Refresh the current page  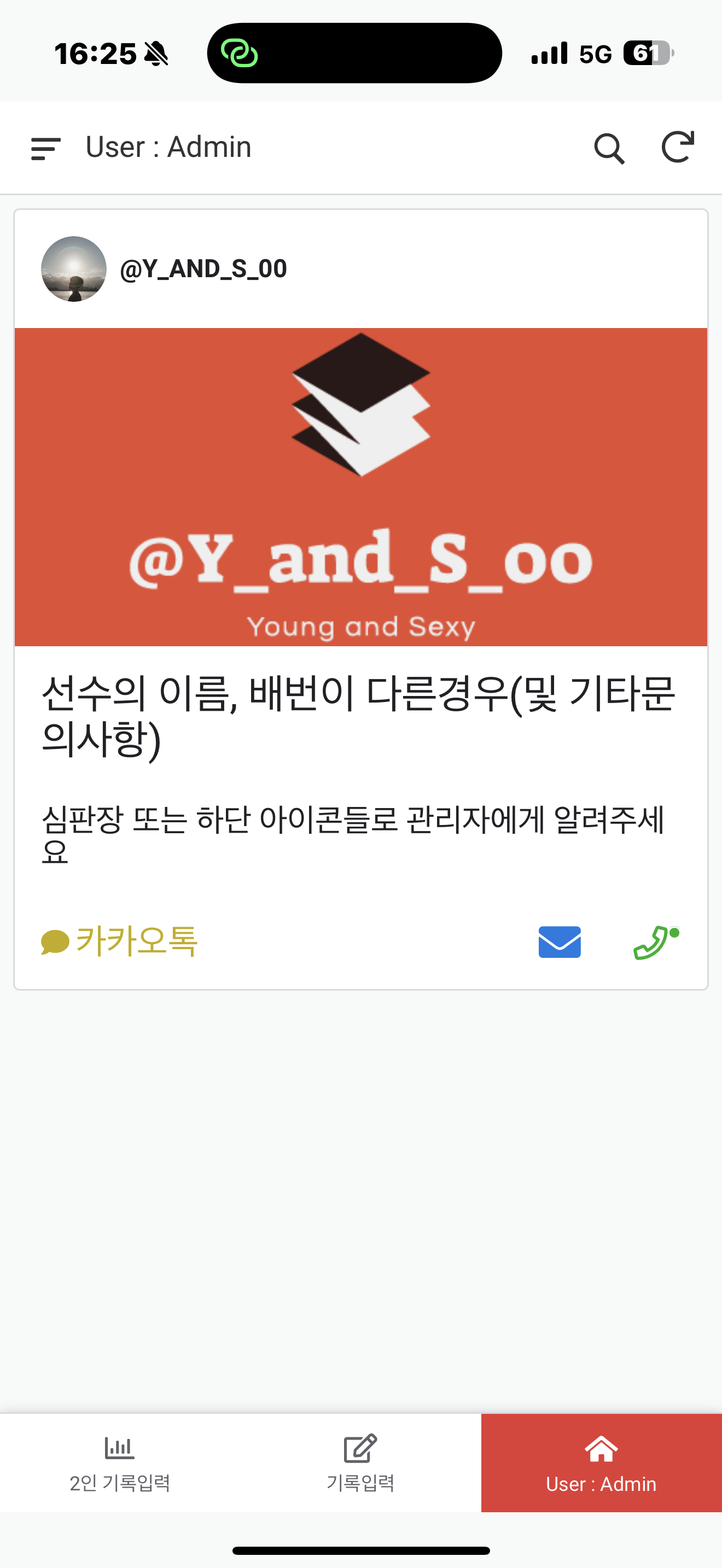[x=678, y=147]
